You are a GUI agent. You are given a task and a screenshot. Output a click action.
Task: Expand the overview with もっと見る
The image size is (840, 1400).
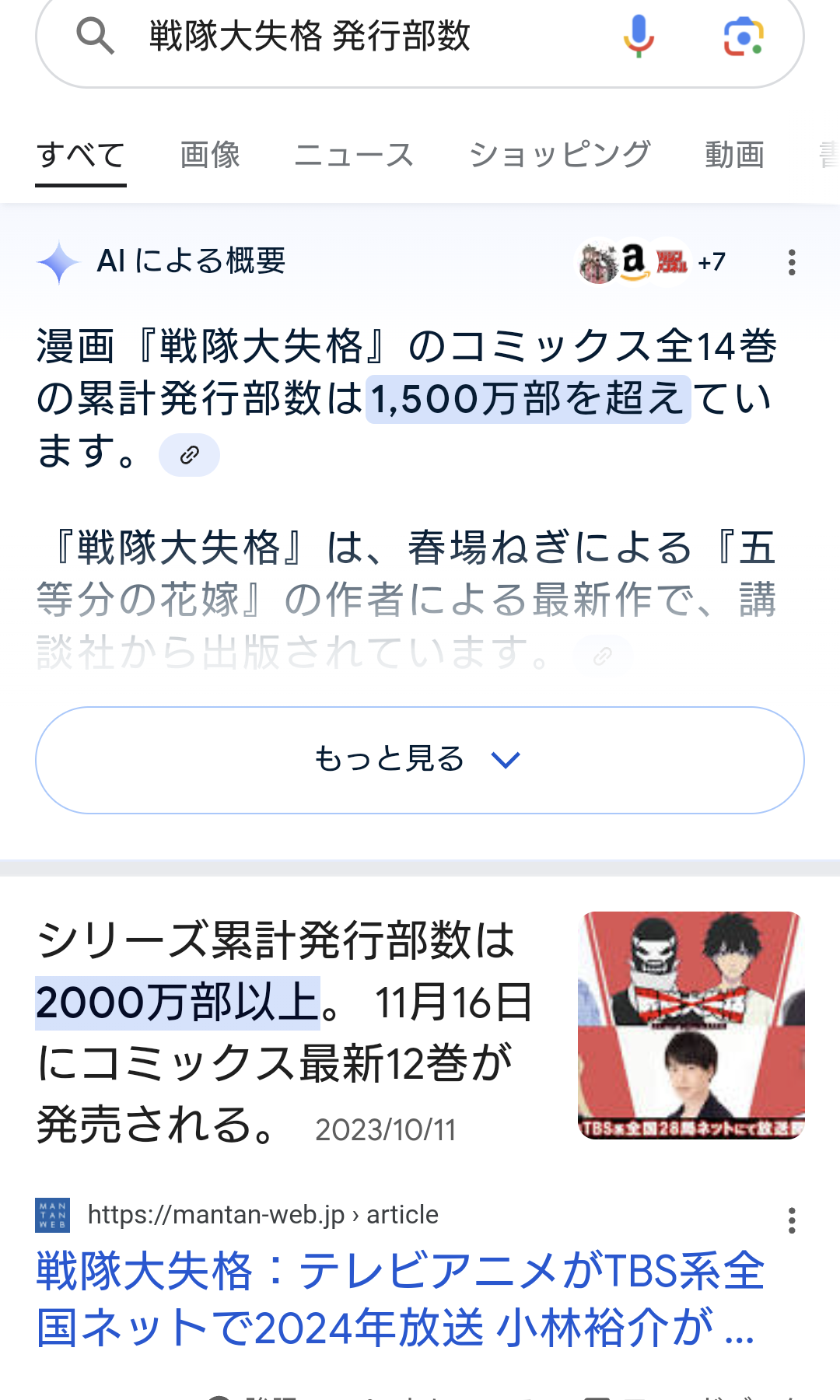pos(420,760)
